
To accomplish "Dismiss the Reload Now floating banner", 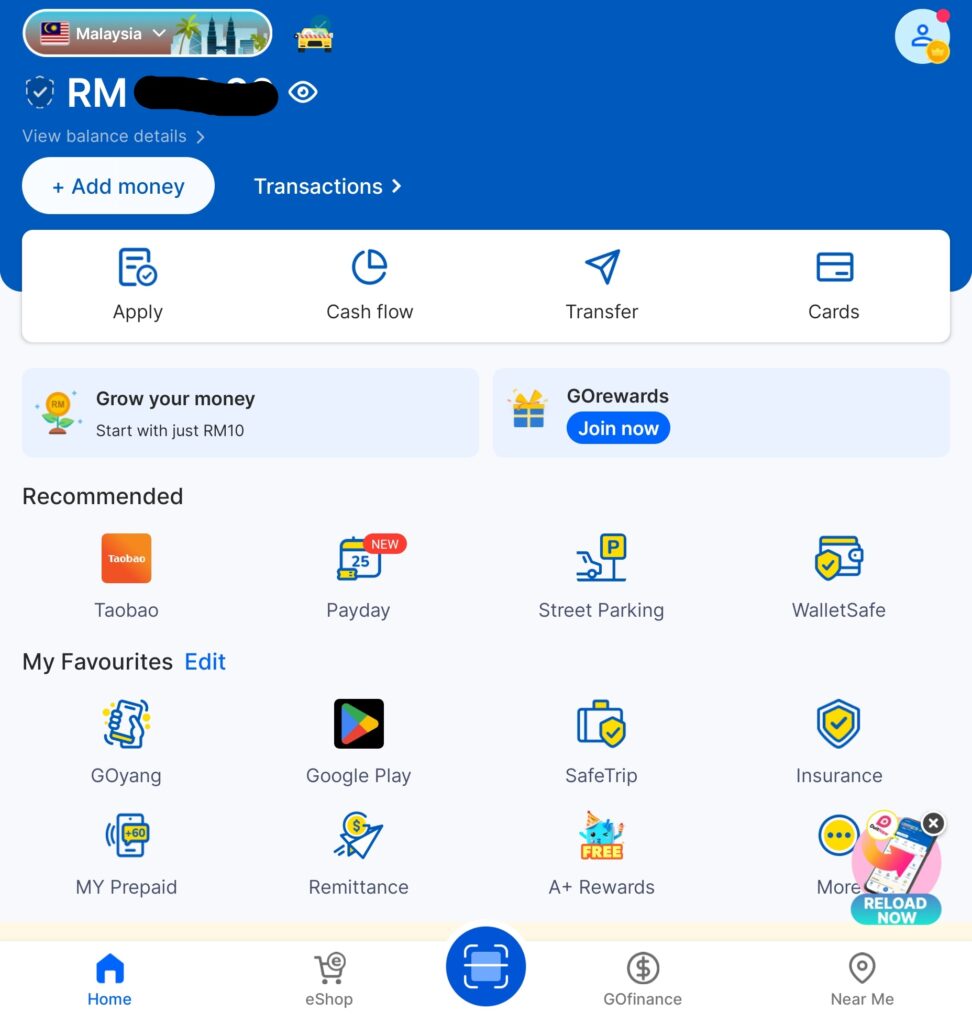I will tap(933, 823).
